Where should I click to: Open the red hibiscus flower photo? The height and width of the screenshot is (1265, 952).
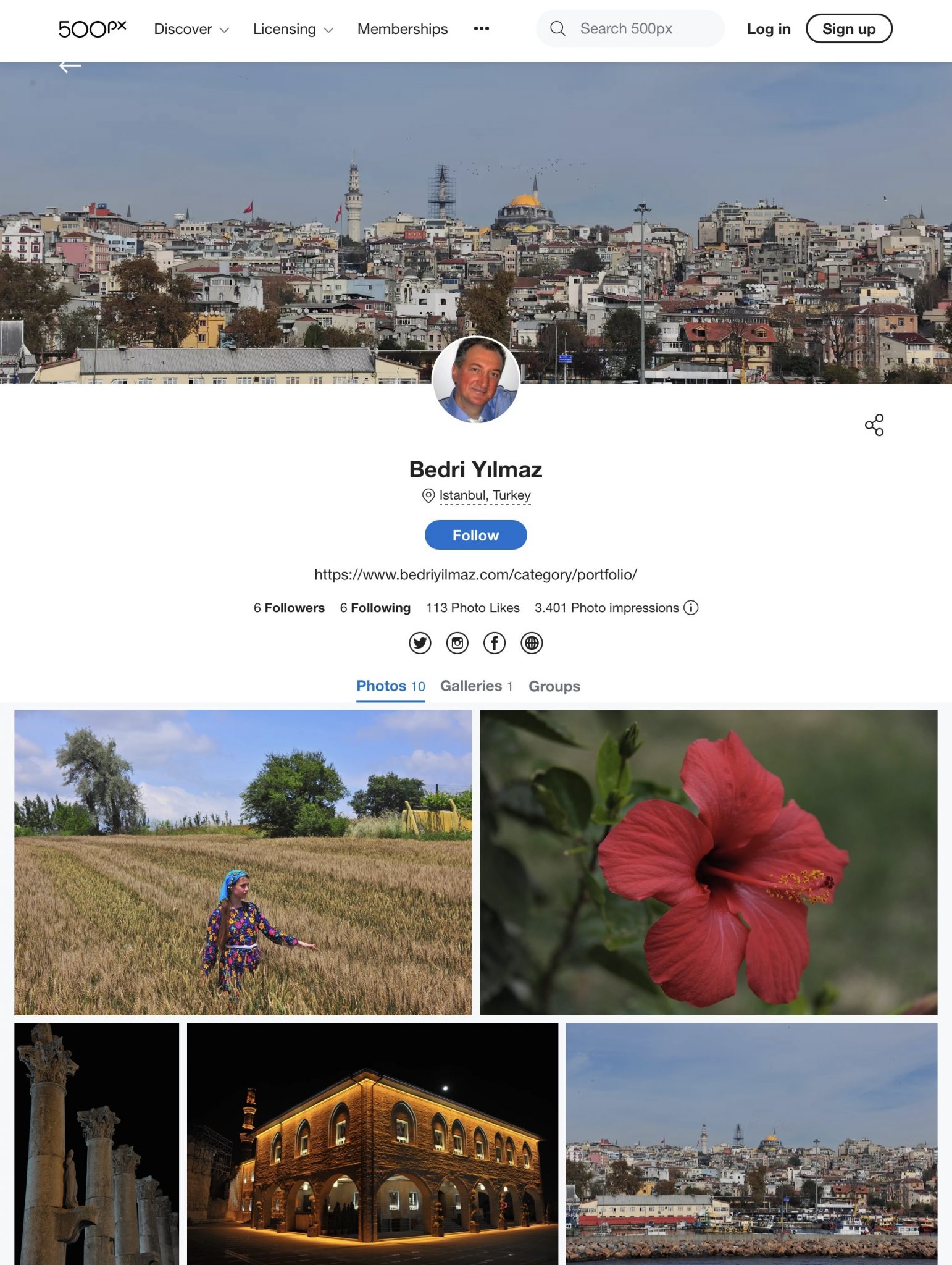click(708, 862)
